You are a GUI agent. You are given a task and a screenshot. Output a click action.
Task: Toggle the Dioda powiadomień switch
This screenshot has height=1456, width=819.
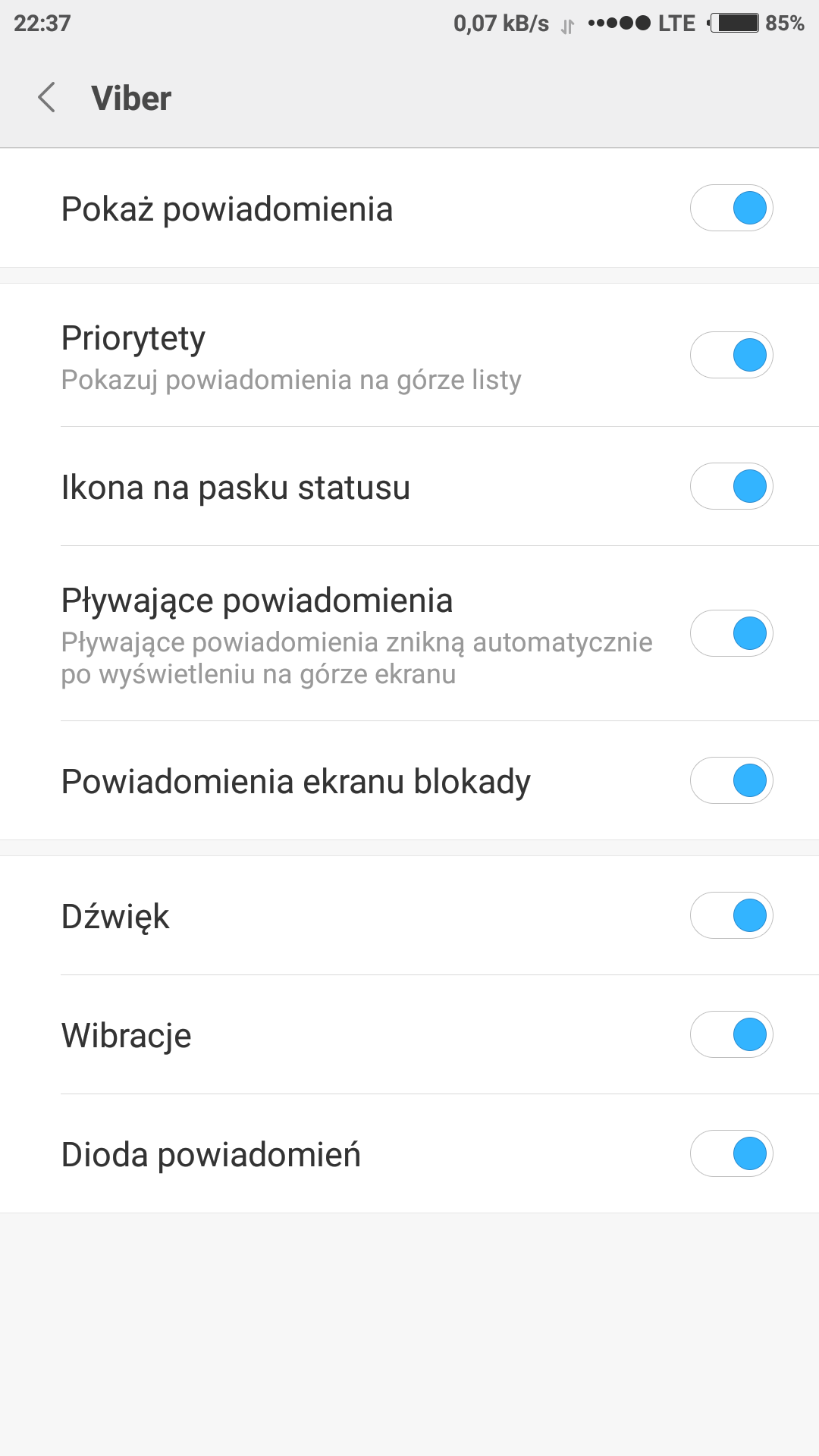731,1153
